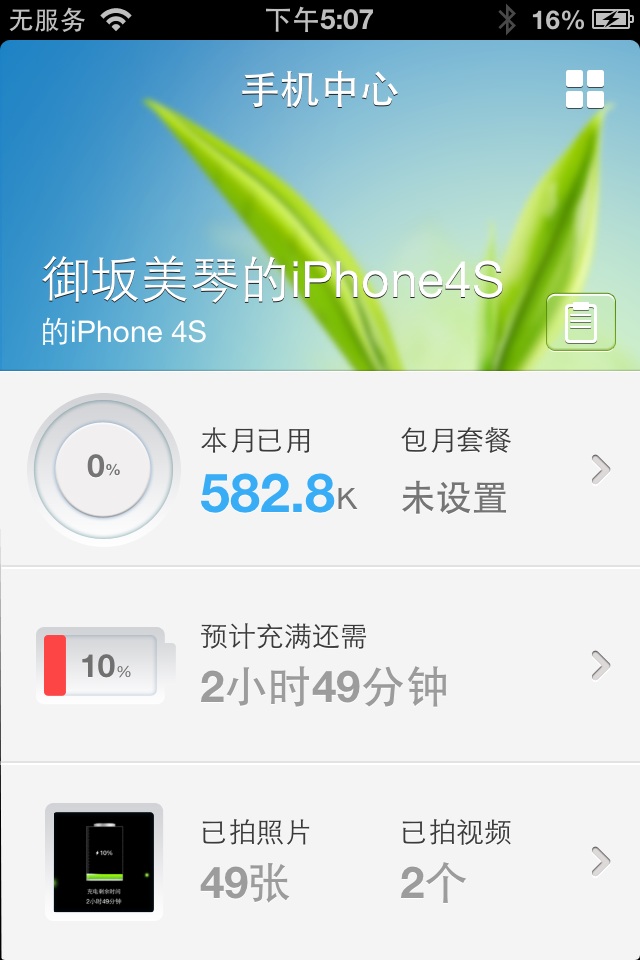640x960 pixels.
Task: Open the monthly data usage row
Action: pos(320,469)
